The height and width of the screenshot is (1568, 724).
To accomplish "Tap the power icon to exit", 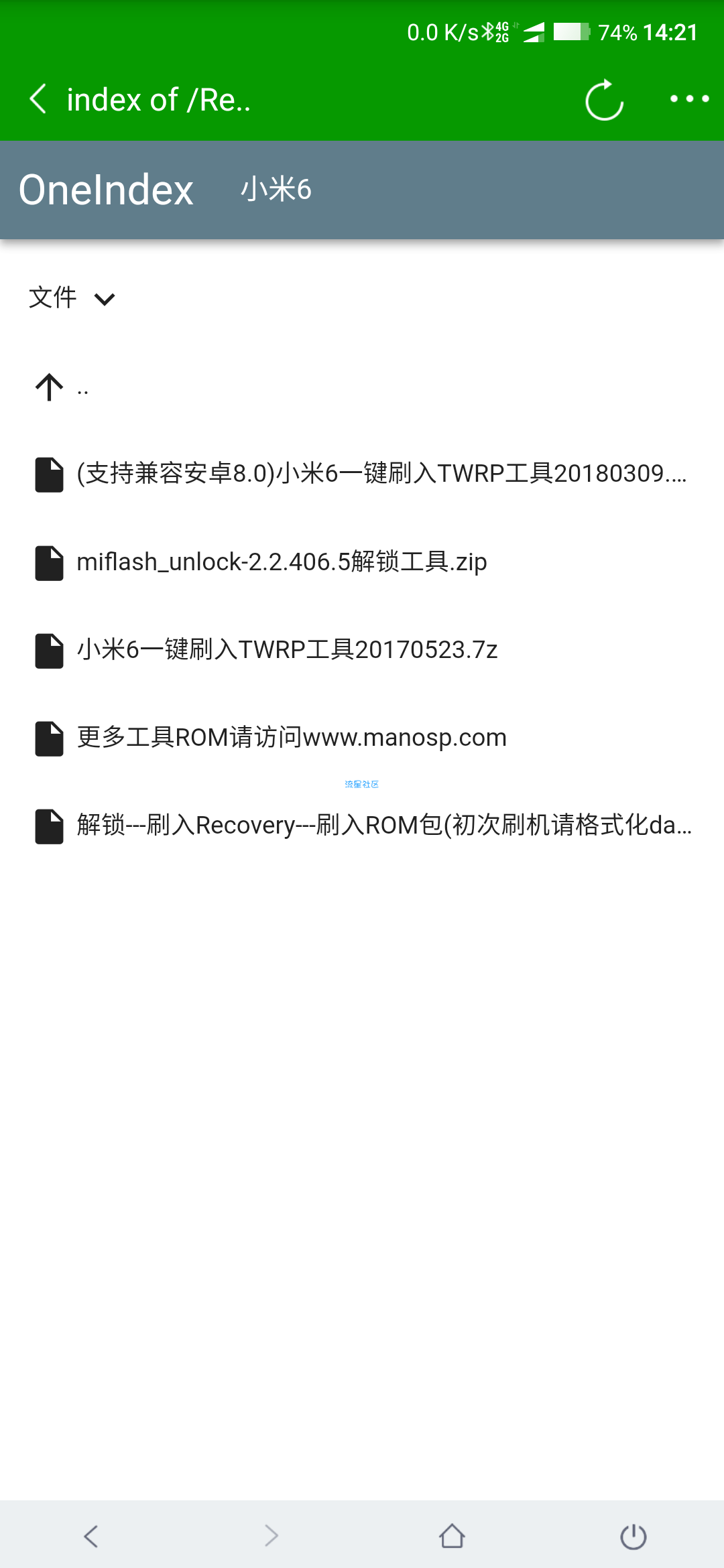I will click(x=633, y=1535).
